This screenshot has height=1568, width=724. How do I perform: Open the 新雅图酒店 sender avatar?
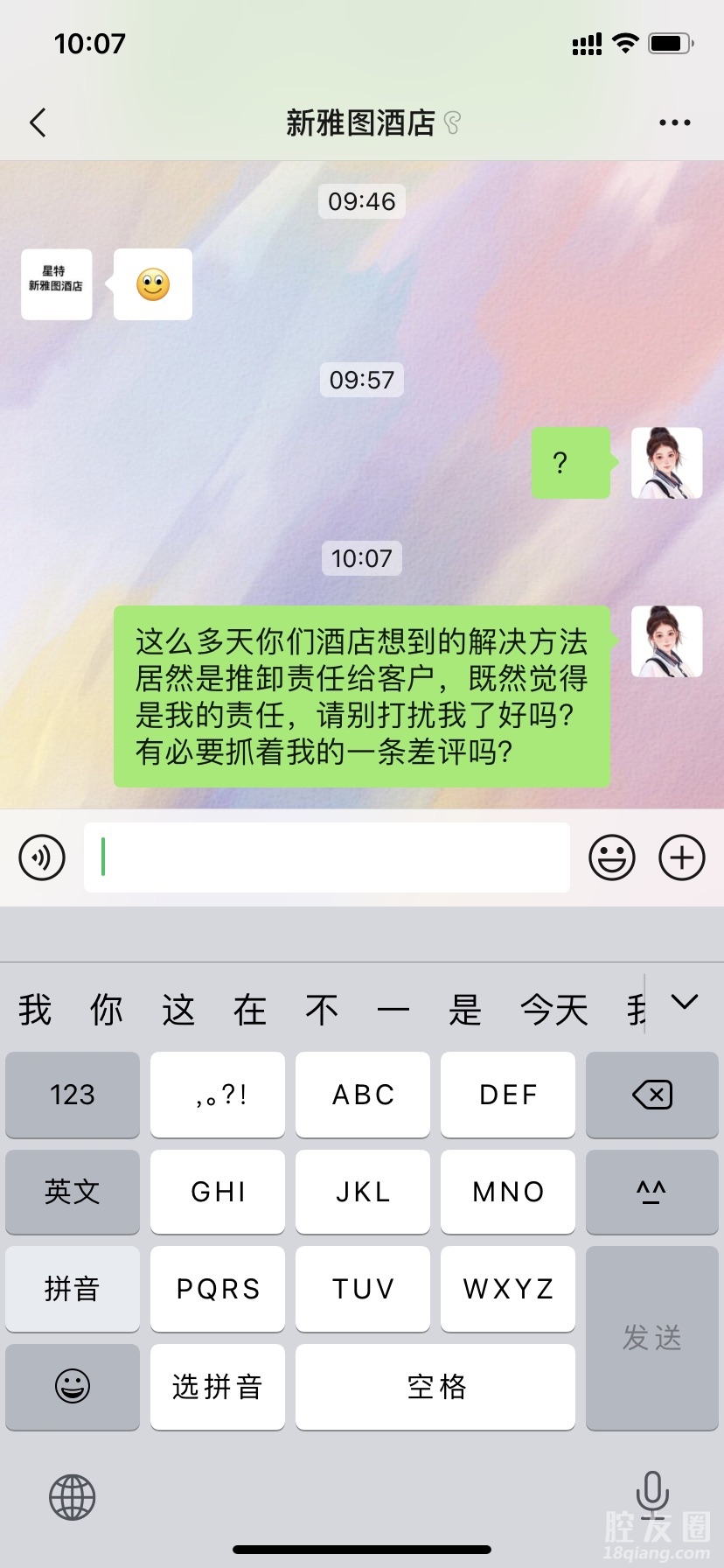pos(57,284)
